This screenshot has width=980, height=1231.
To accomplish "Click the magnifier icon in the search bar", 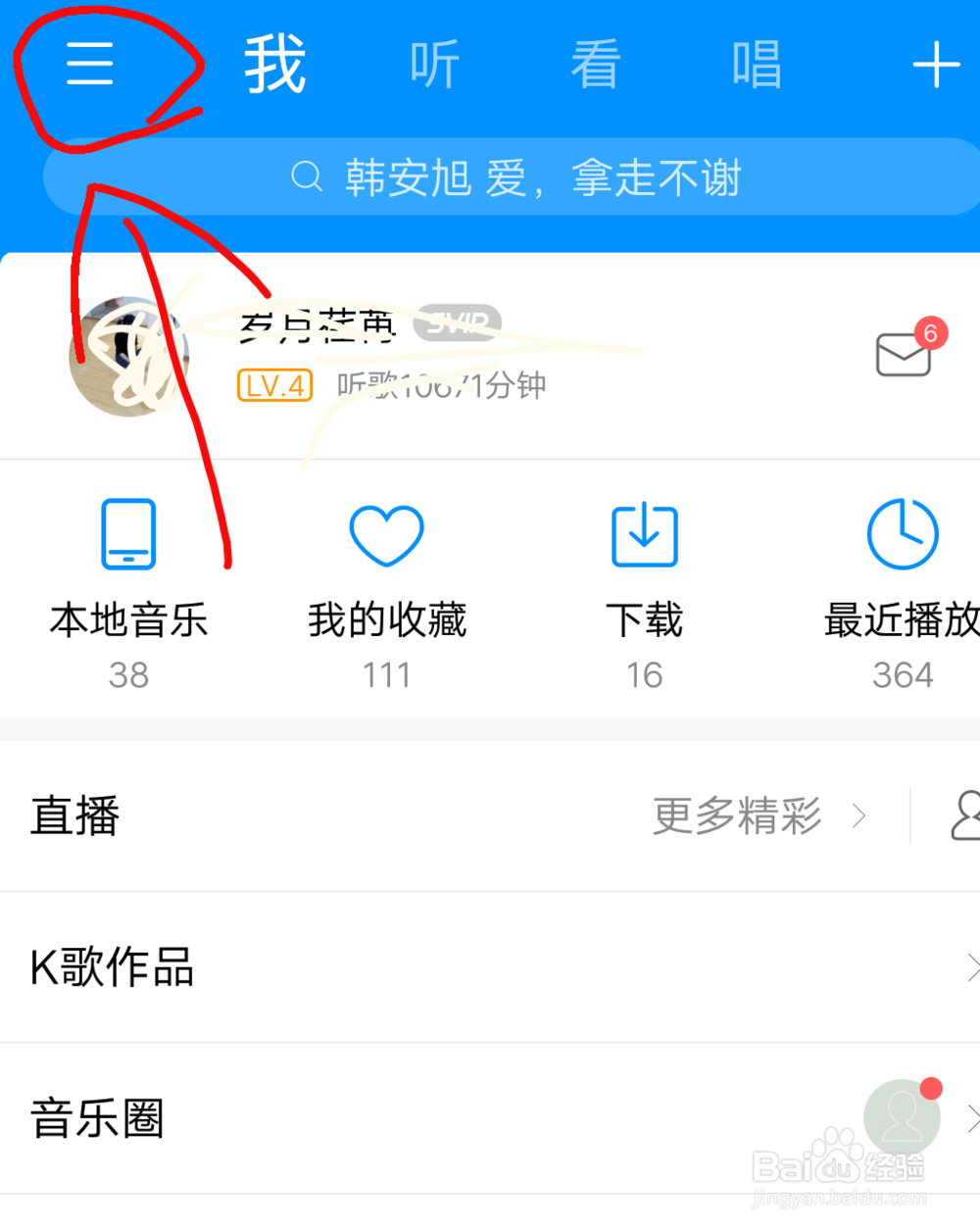I will [306, 176].
